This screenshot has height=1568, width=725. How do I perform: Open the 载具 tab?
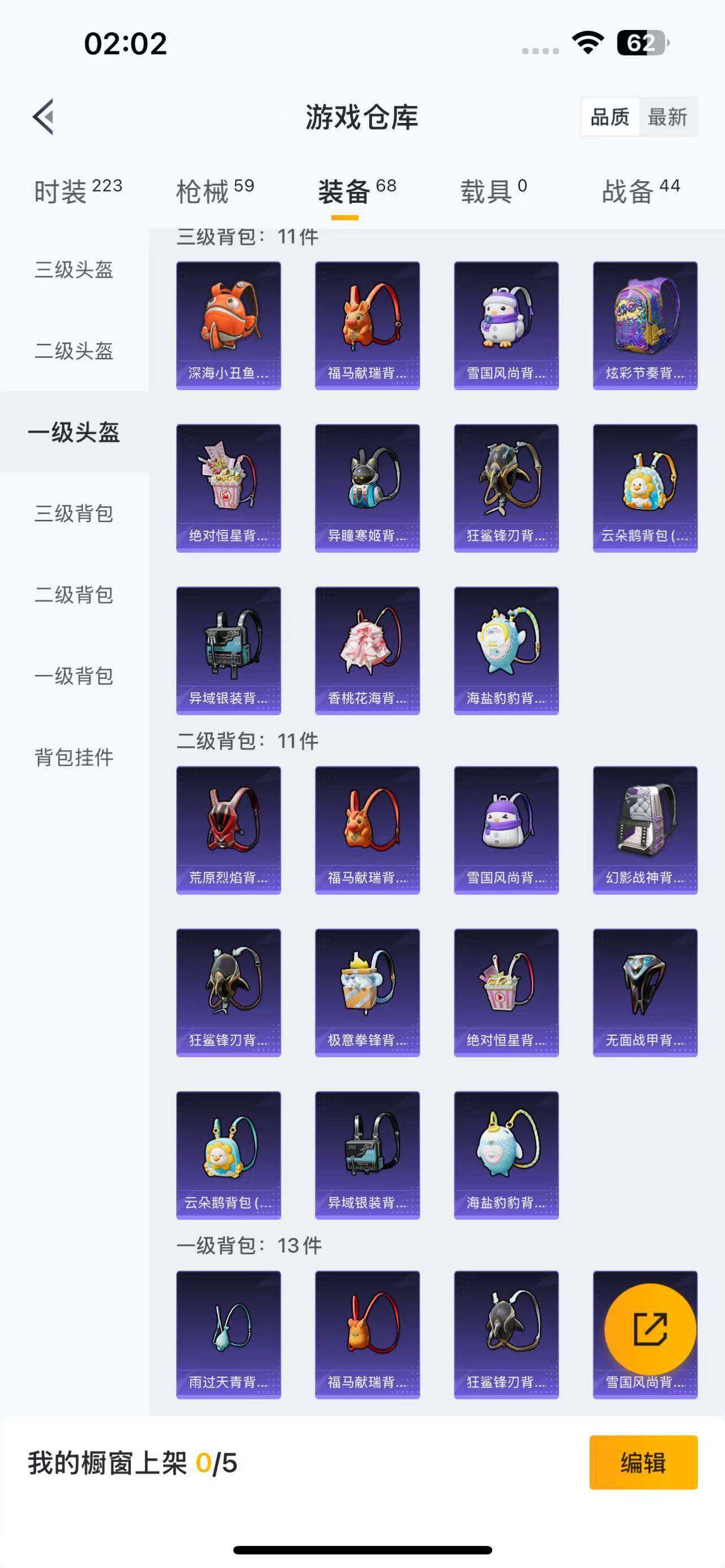(x=493, y=191)
